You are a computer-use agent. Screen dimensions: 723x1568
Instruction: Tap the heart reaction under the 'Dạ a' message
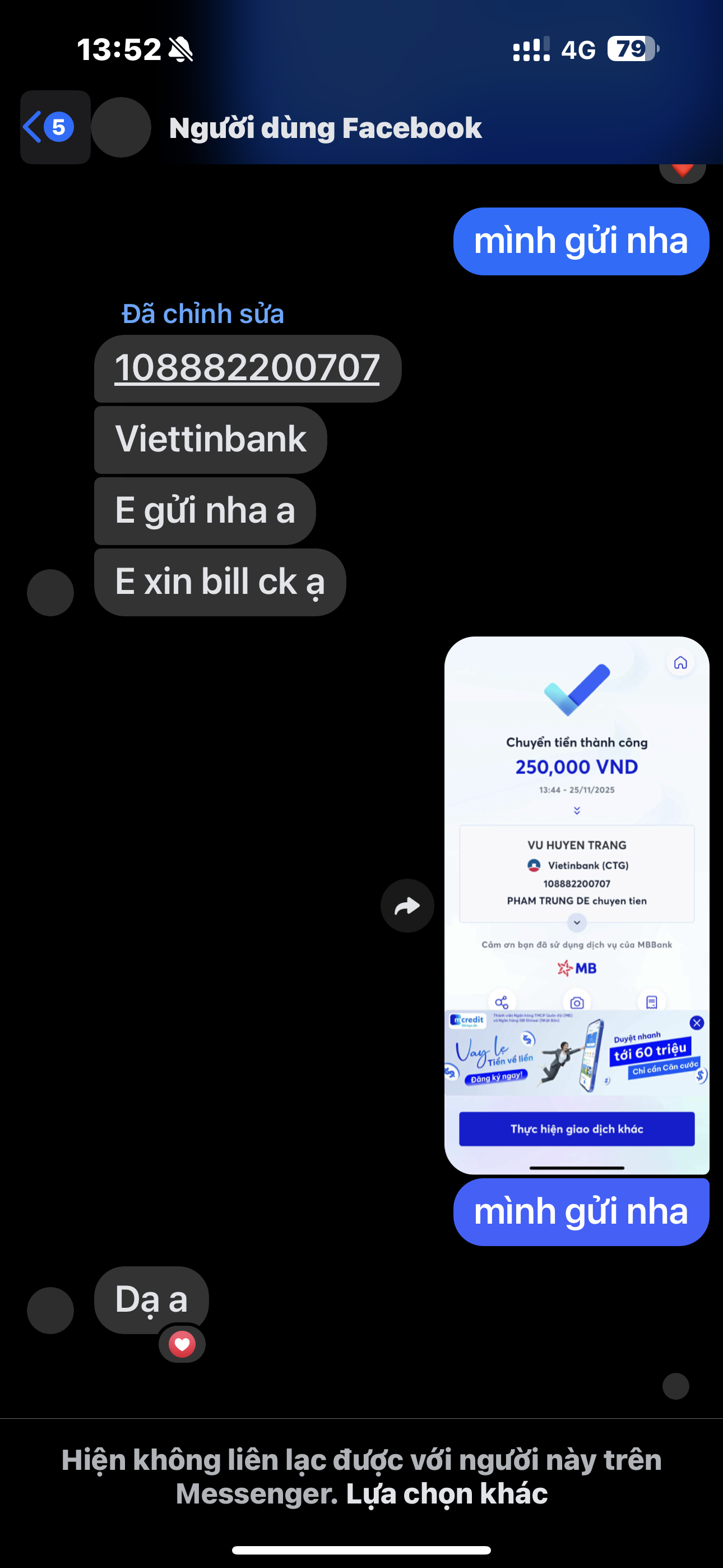182,1344
